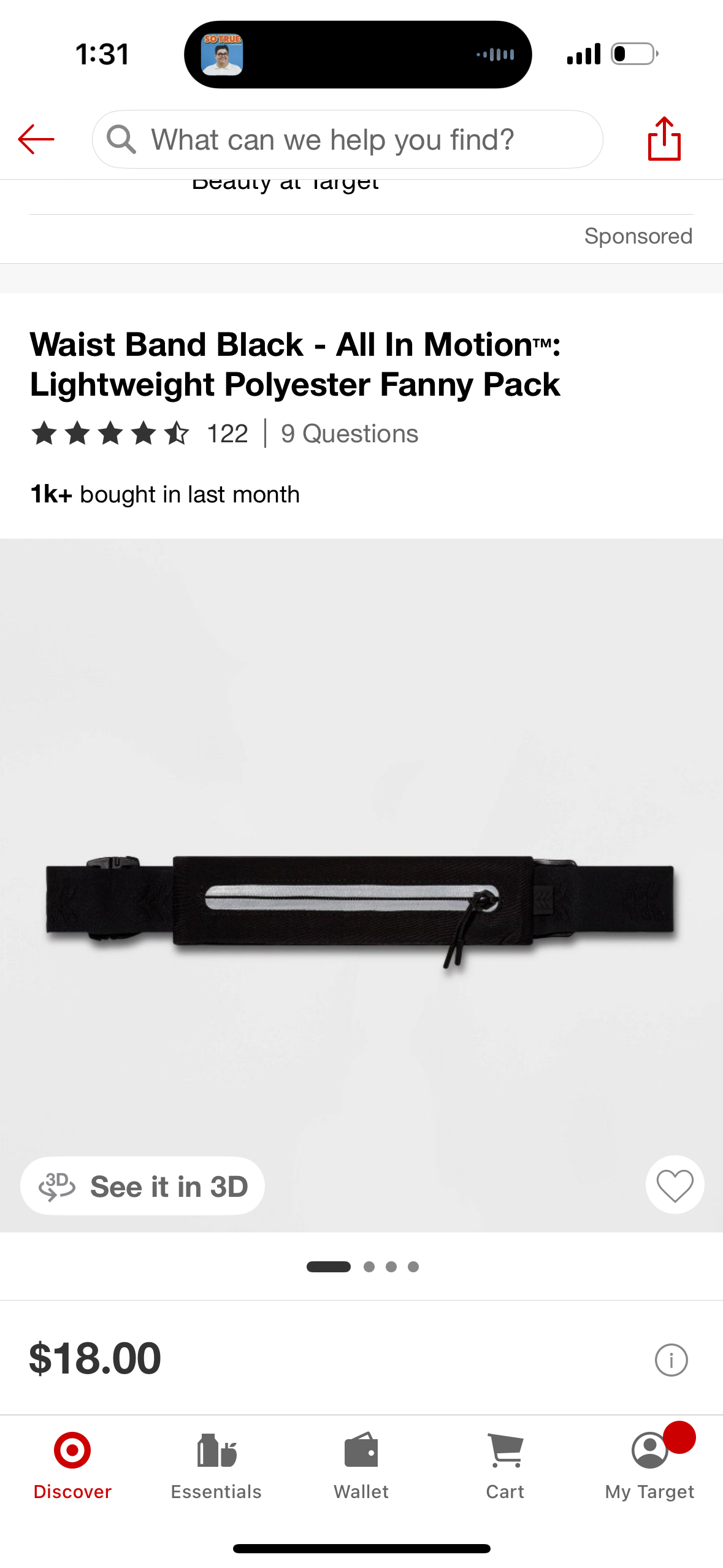The width and height of the screenshot is (723, 1568).
Task: Open the Essentials tab
Action: point(216,1465)
